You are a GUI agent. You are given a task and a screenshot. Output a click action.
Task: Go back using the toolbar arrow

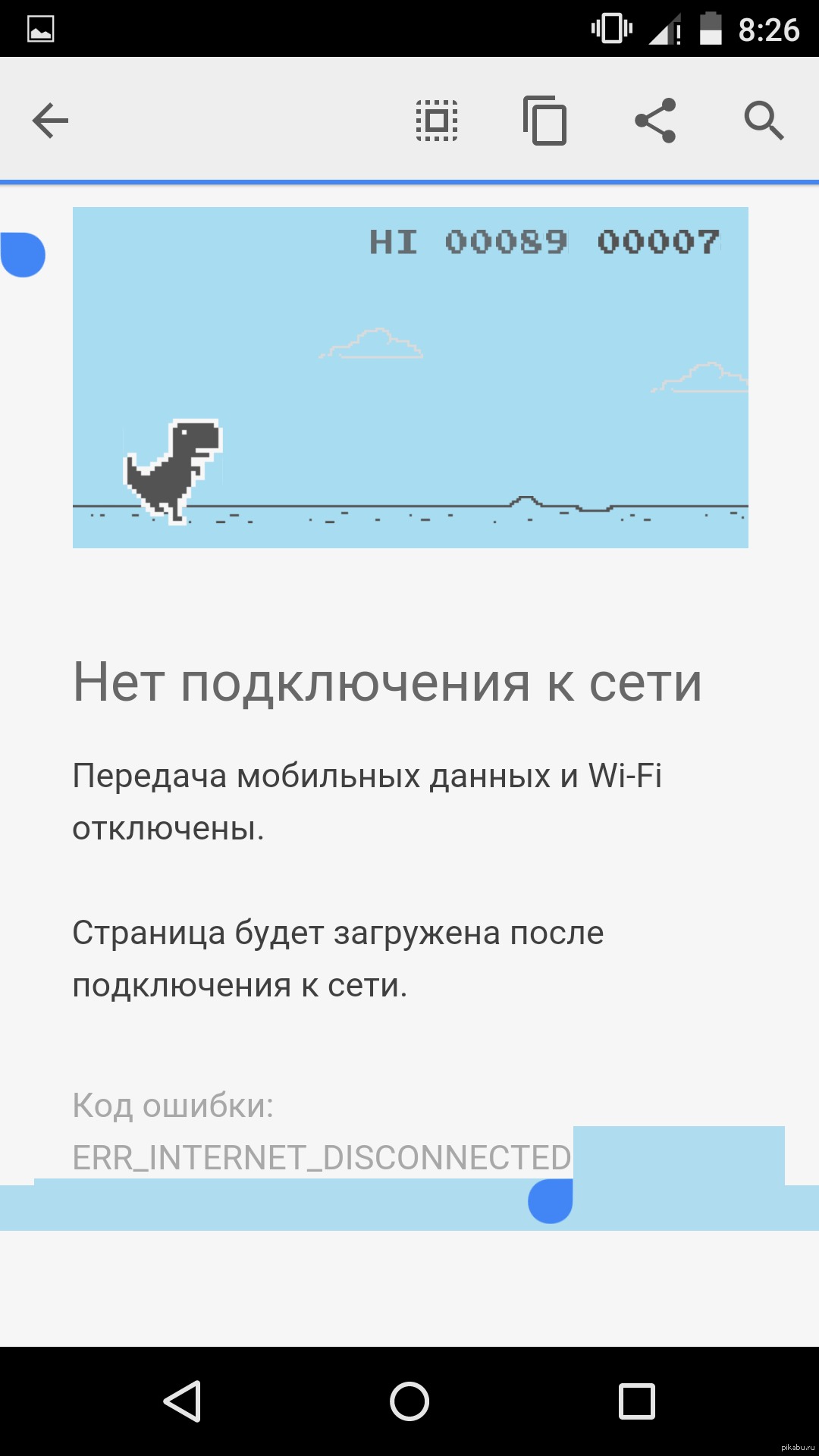(50, 121)
